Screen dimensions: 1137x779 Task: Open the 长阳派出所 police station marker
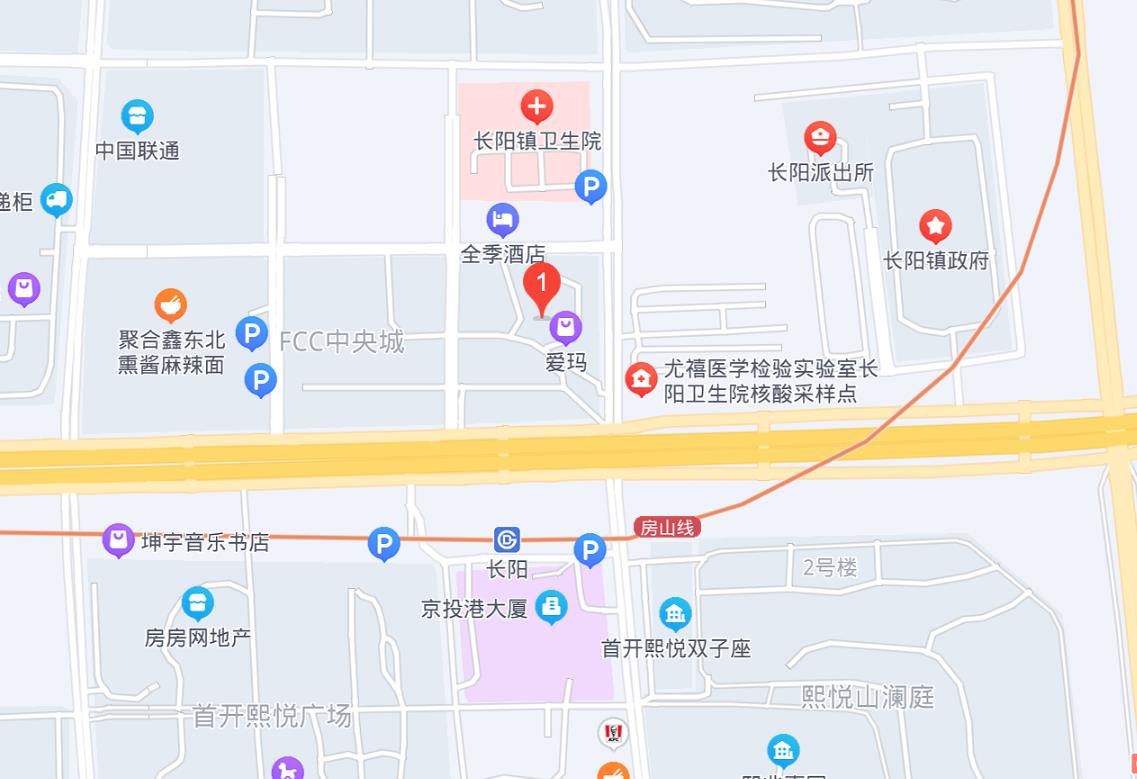coord(820,137)
